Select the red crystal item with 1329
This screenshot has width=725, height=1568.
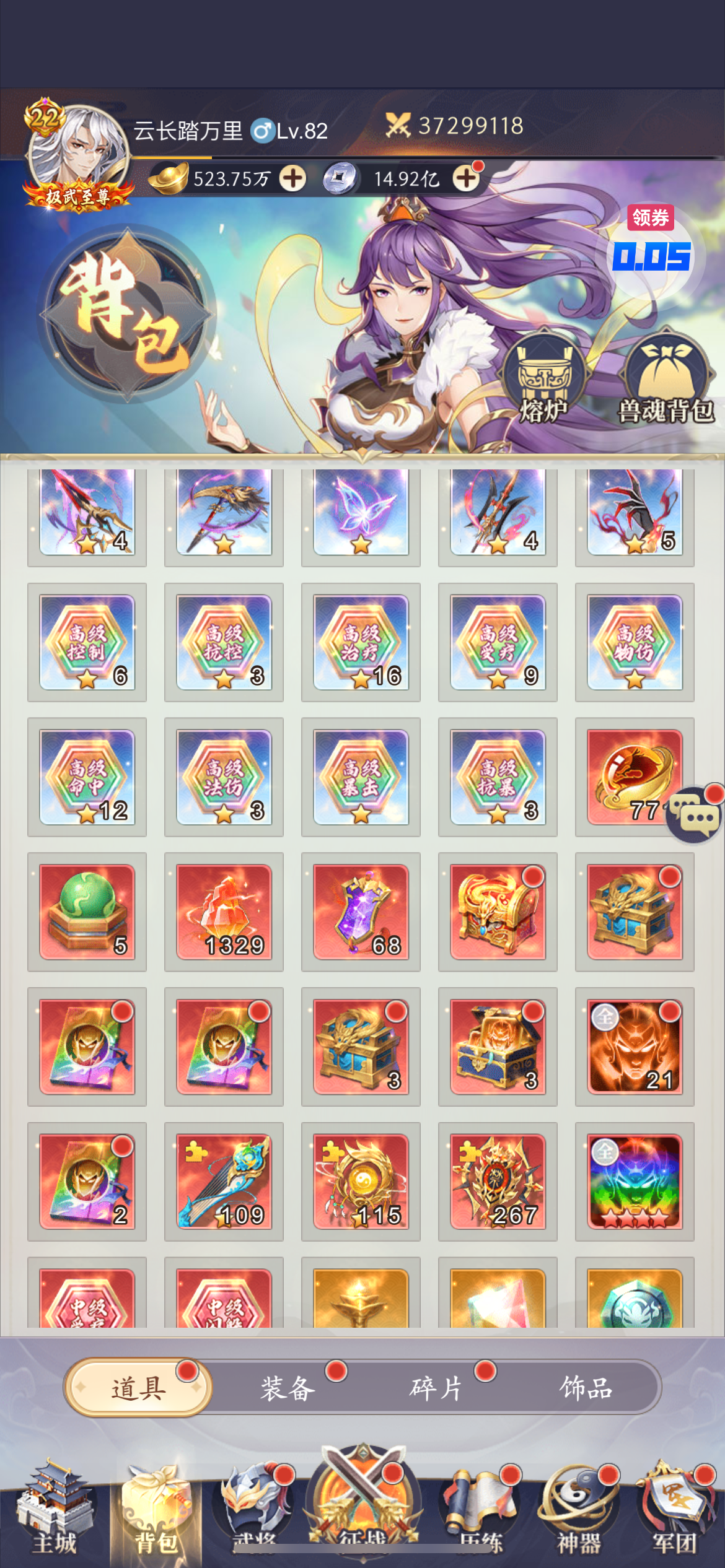click(224, 912)
